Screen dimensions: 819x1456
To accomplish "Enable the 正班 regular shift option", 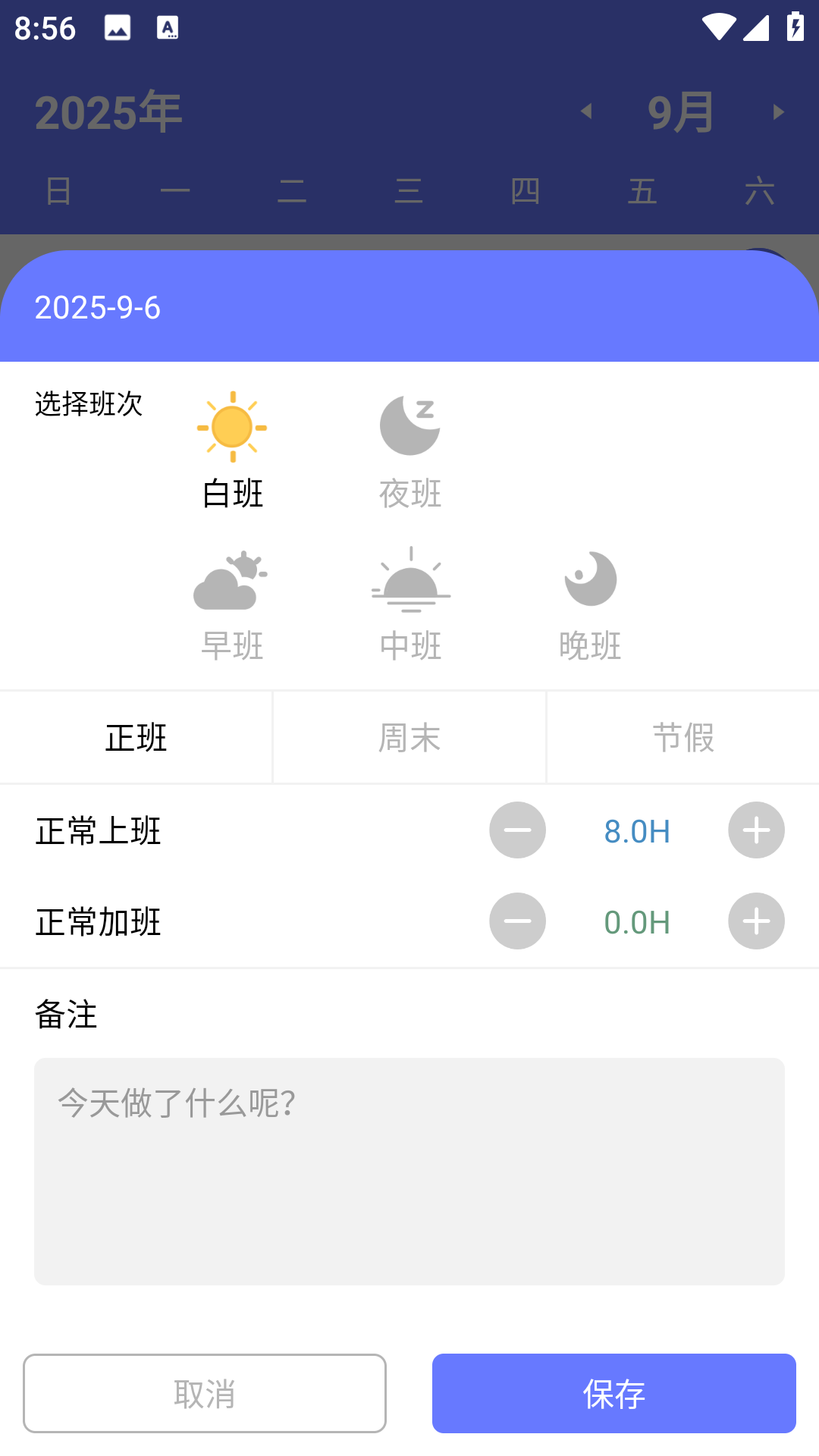I will pos(136,736).
